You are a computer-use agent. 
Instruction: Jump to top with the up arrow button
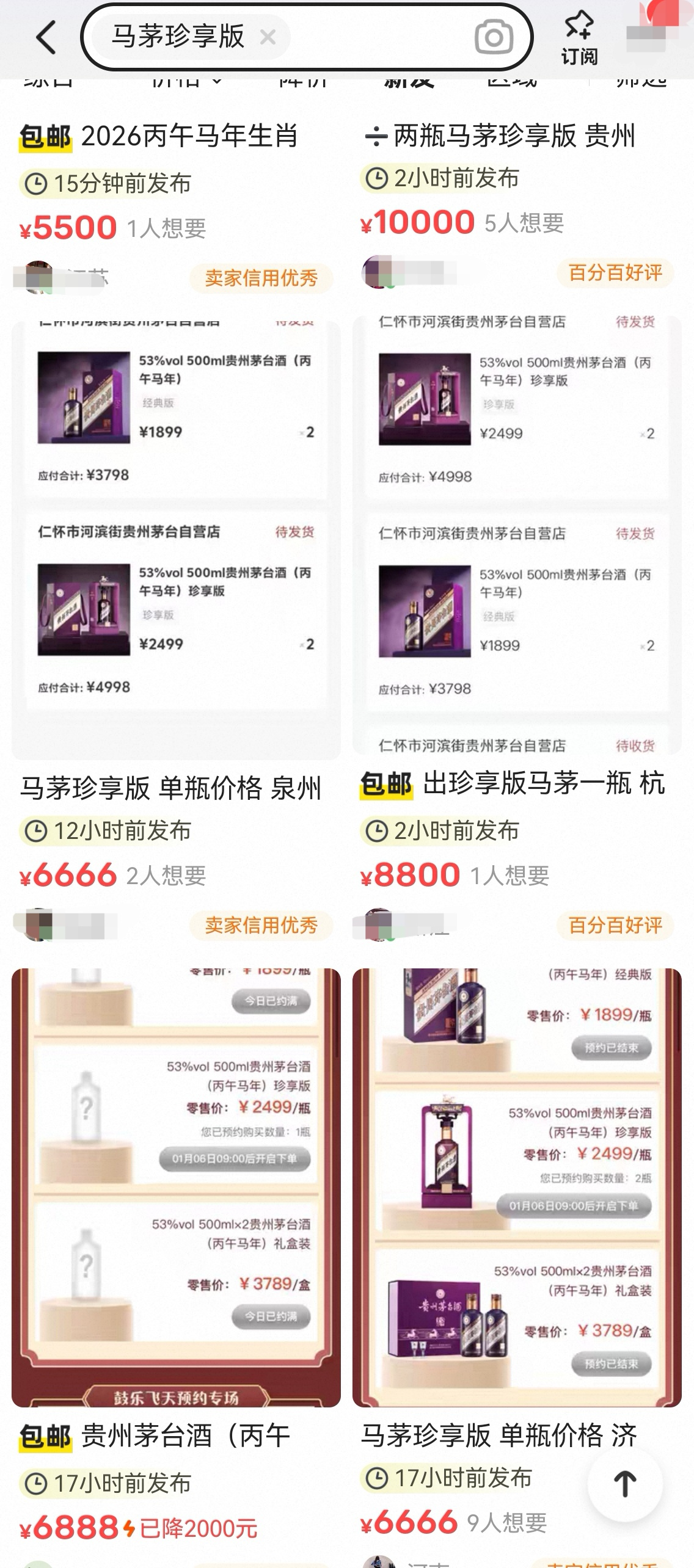tap(624, 1484)
